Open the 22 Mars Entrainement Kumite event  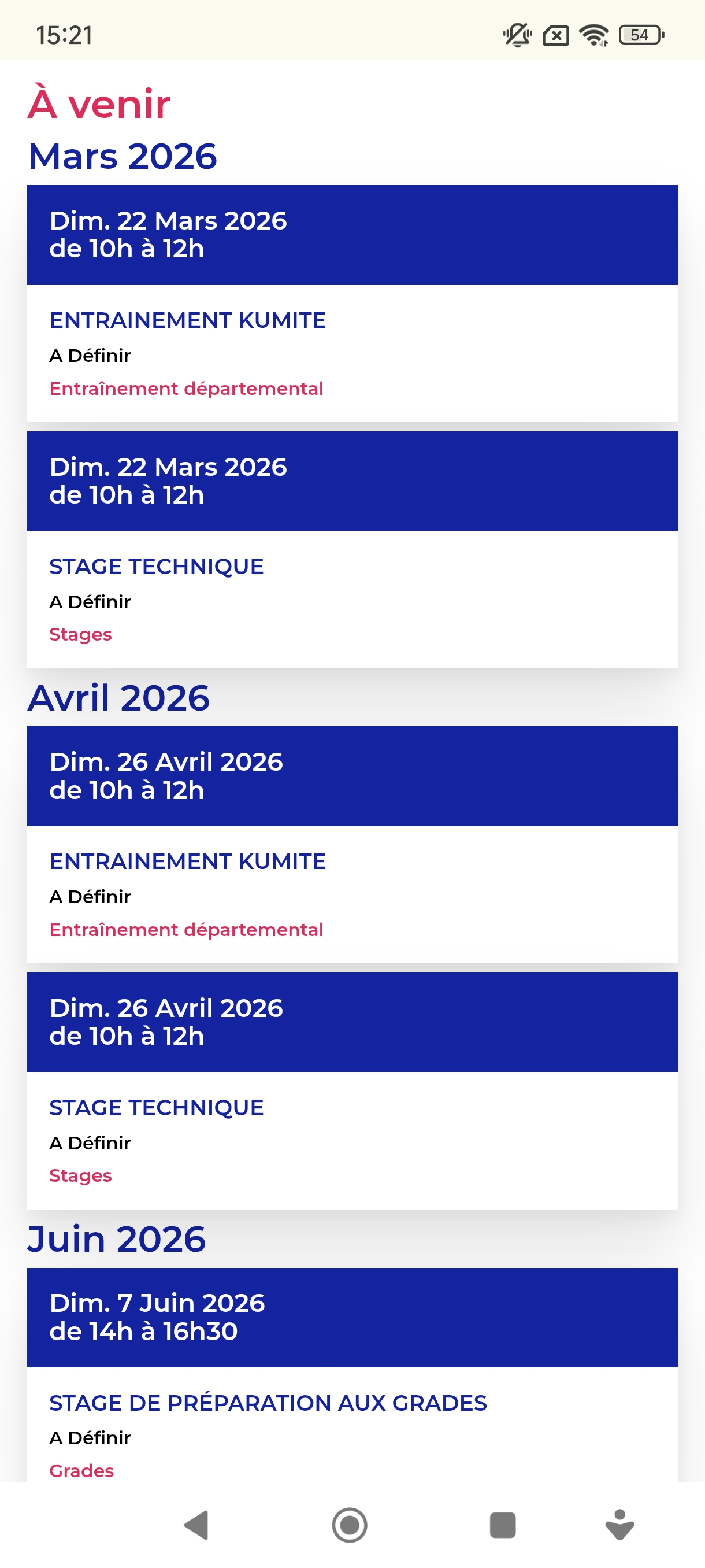(352, 303)
